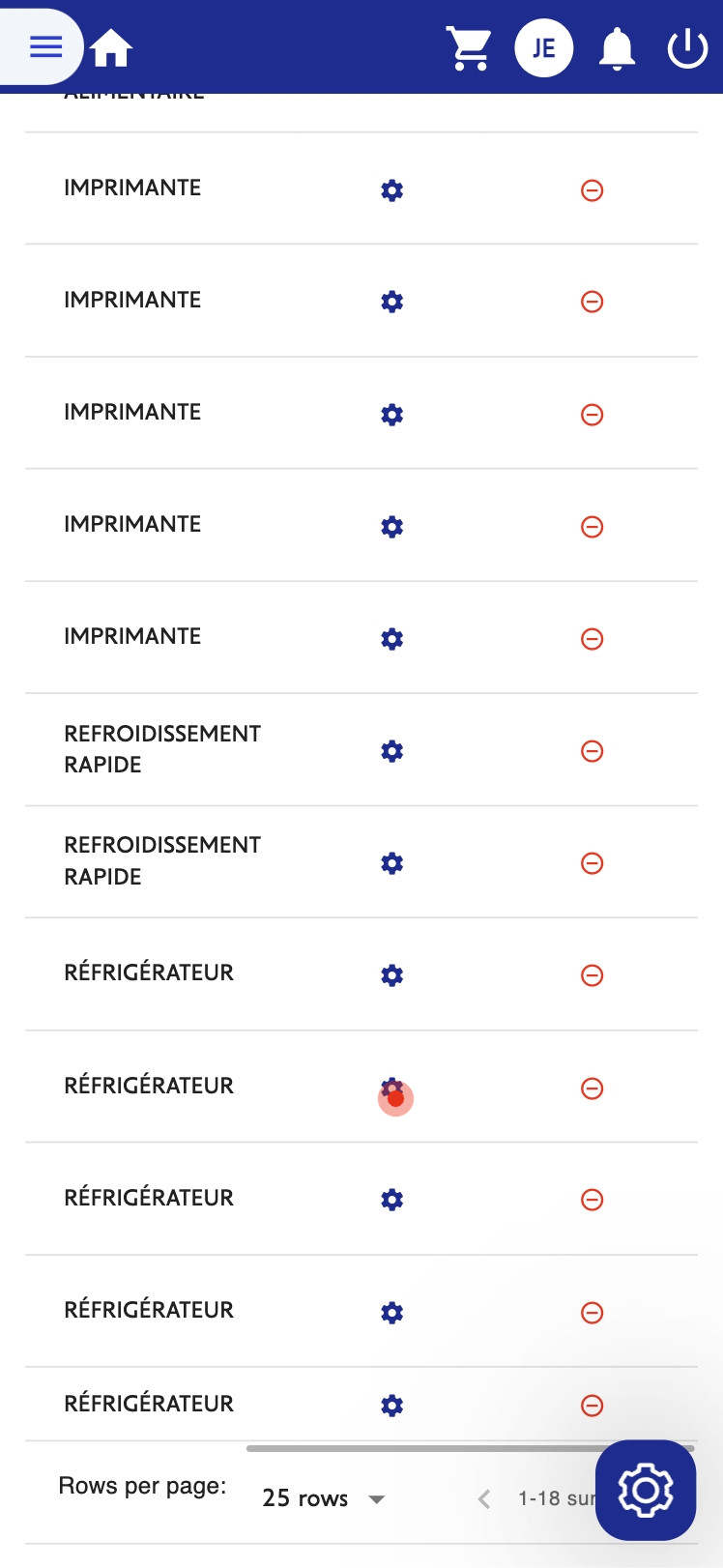The image size is (723, 1568).
Task: Go to the home screen icon
Action: (x=111, y=47)
